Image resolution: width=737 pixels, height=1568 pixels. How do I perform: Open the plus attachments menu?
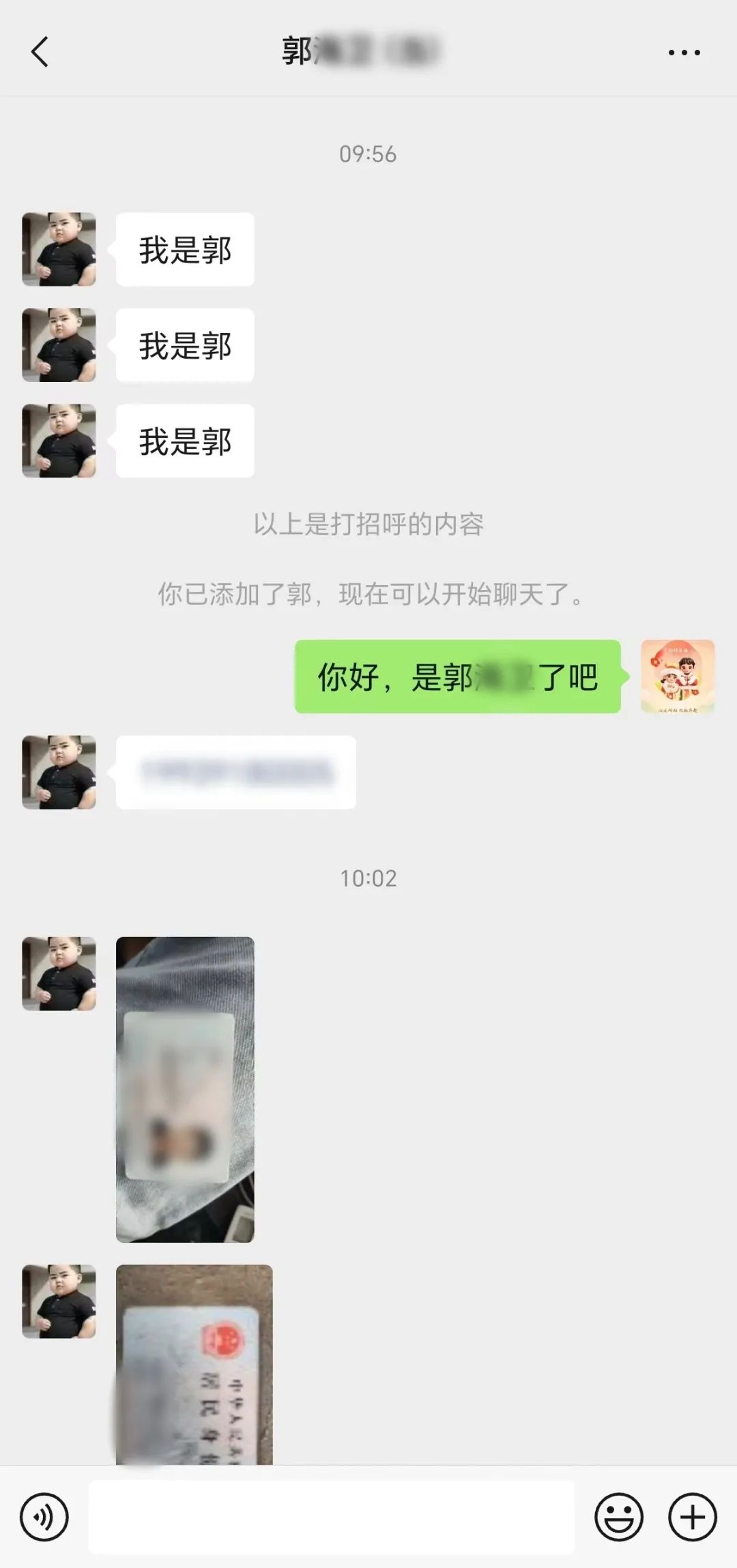pyautogui.click(x=692, y=1517)
